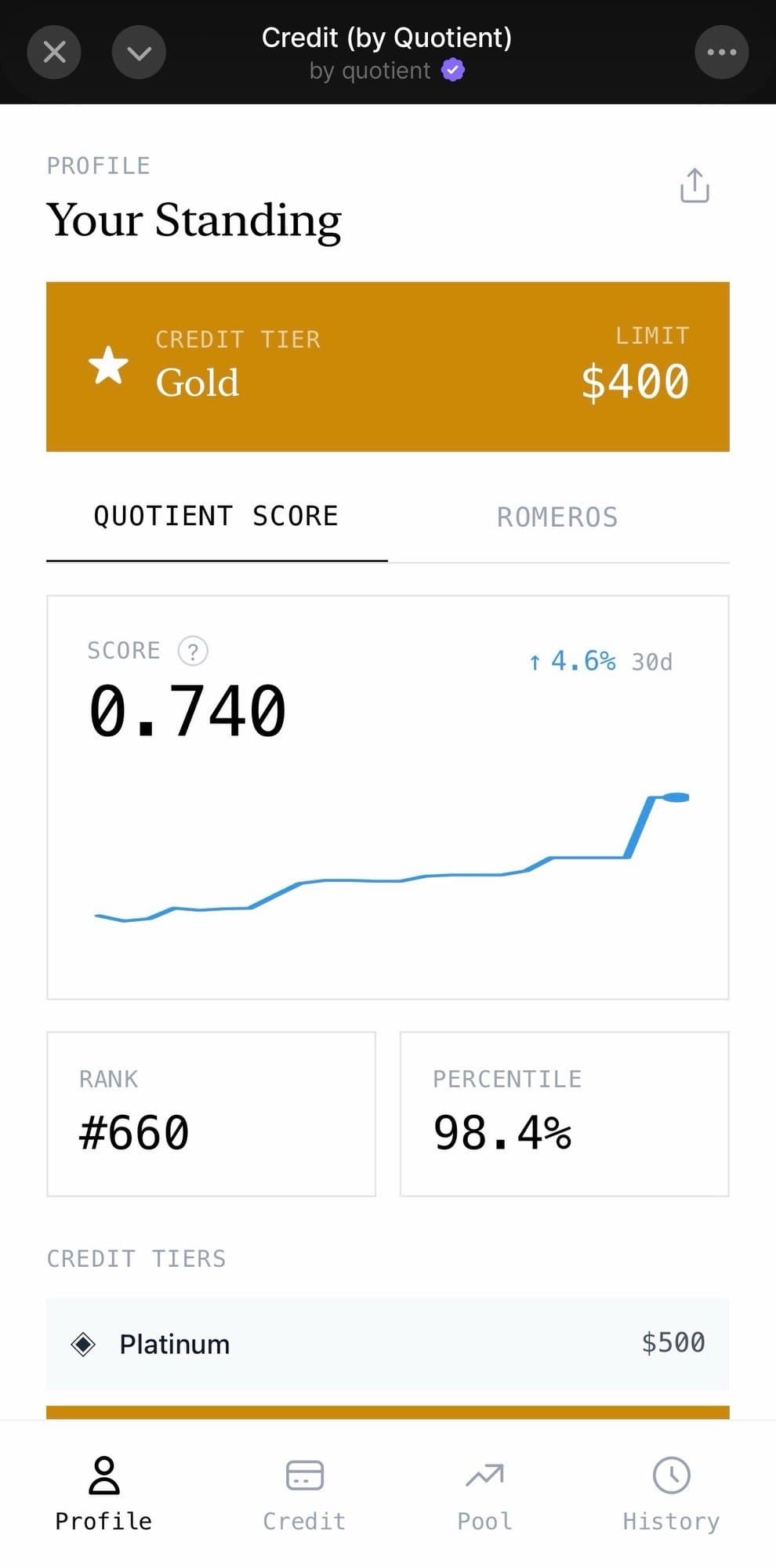Viewport: 776px width, 1568px height.
Task: Share your standing profile
Action: 694,186
